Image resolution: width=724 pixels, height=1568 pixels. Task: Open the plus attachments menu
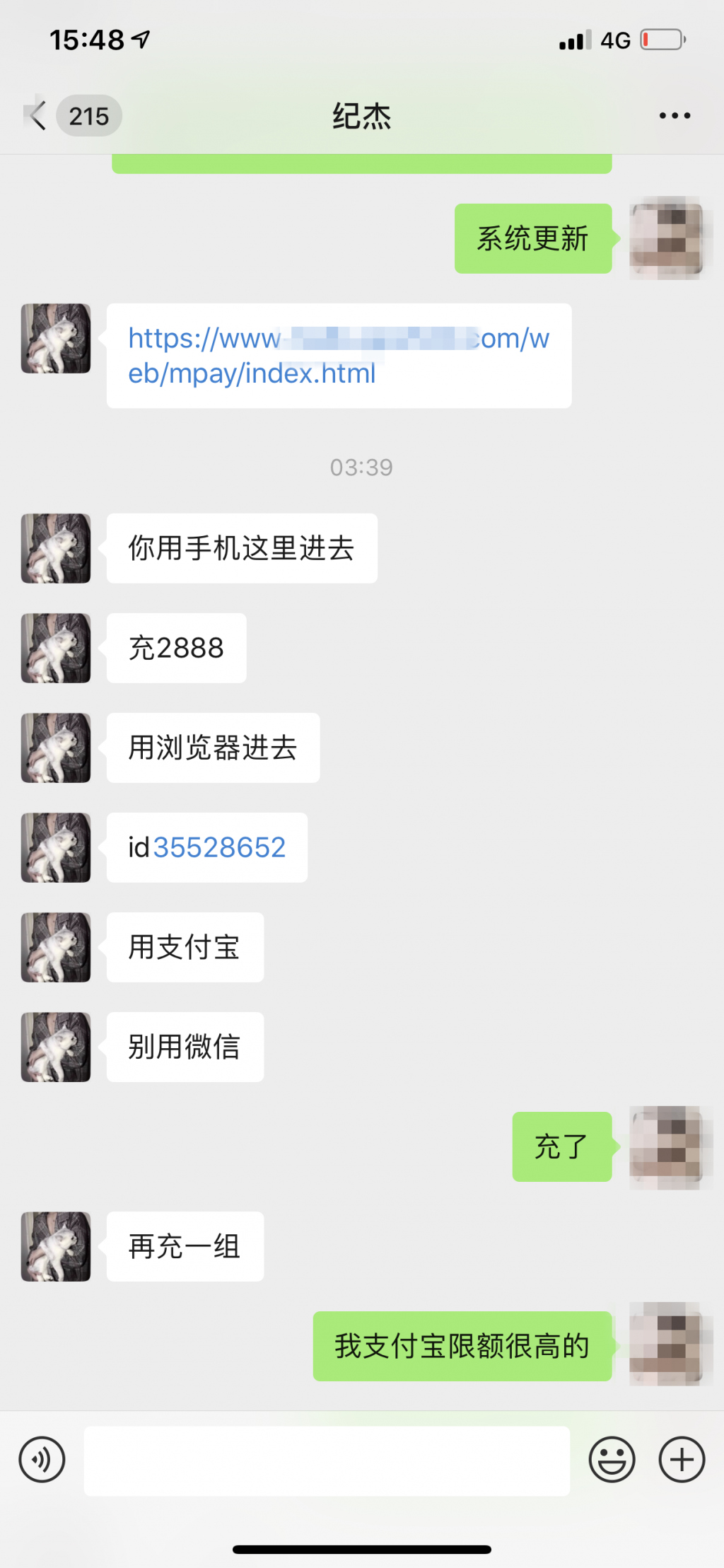pyautogui.click(x=682, y=1460)
